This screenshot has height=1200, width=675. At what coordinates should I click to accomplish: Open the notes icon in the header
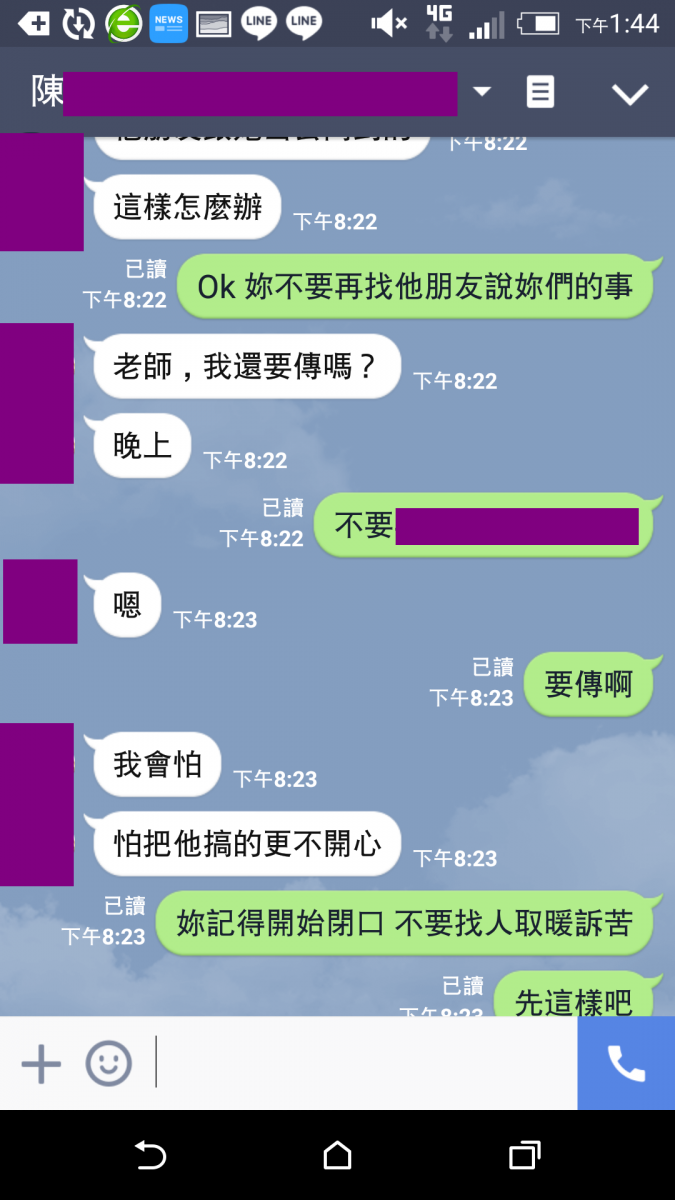540,93
